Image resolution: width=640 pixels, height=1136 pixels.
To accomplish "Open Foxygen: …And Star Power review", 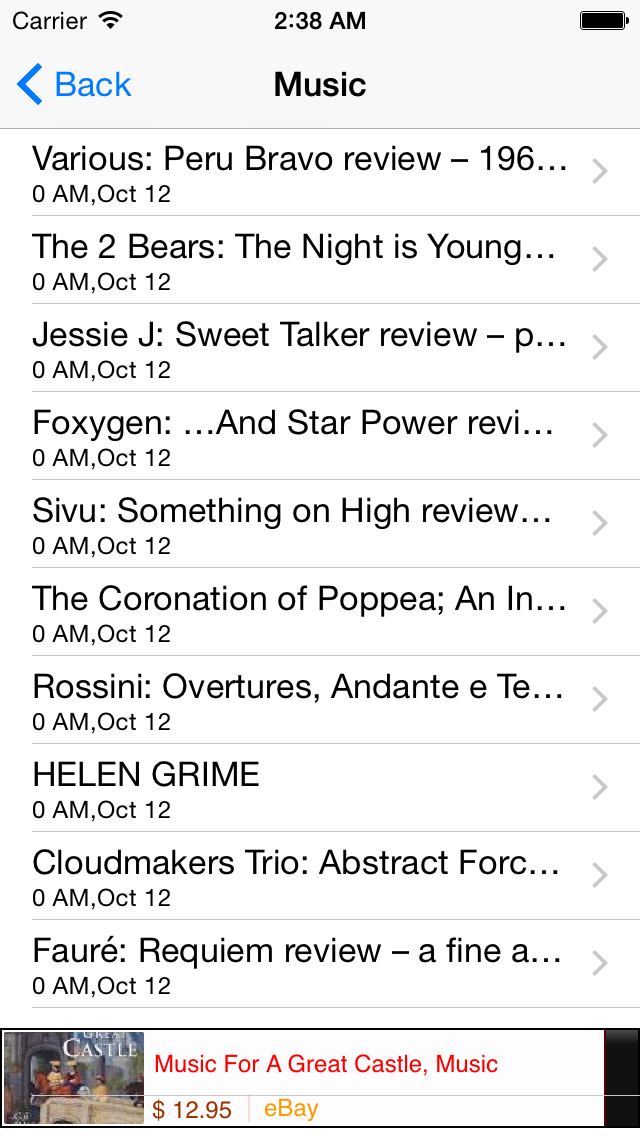I will pyautogui.click(x=300, y=436).
